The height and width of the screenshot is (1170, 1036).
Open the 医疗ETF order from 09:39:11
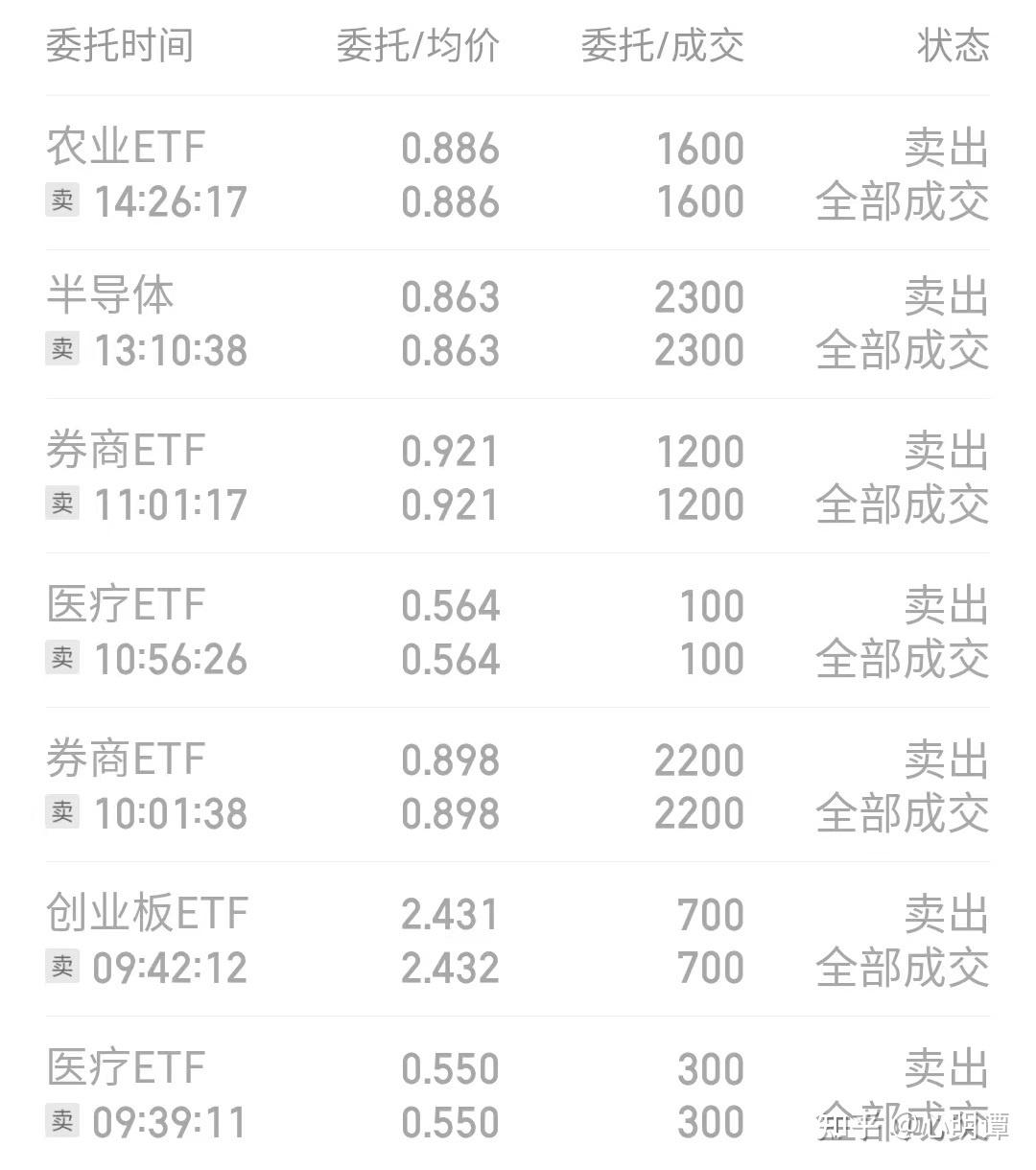pos(518,1093)
